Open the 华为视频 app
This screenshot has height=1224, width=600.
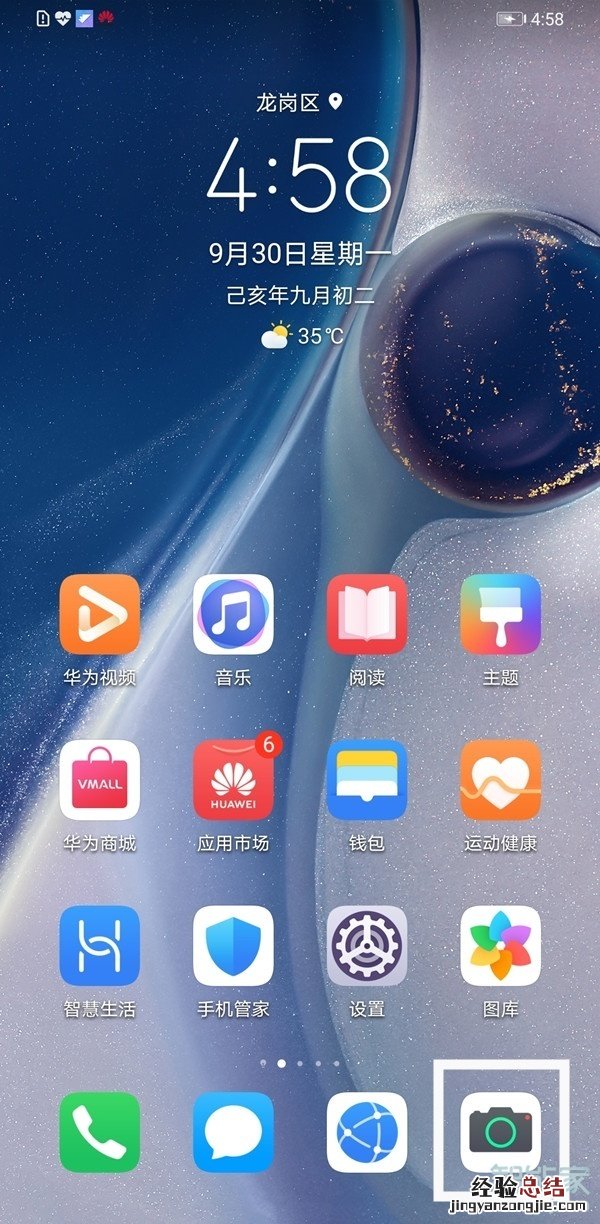tap(99, 614)
